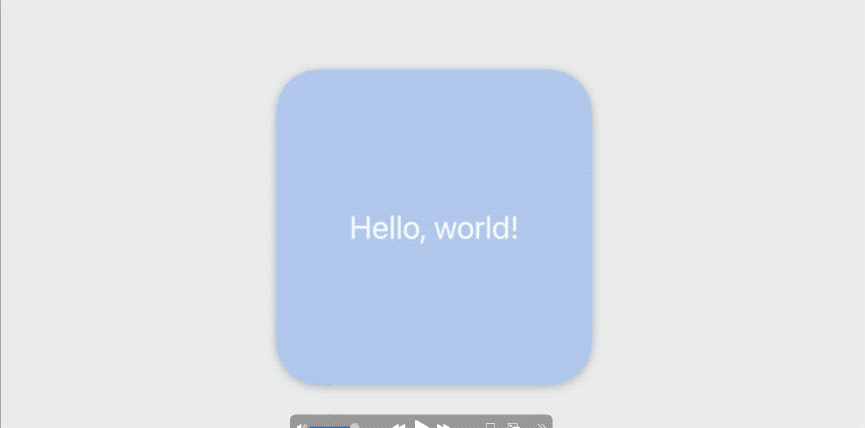Adjust the volume slider
Screen dimensions: 865x428
coord(355,425)
